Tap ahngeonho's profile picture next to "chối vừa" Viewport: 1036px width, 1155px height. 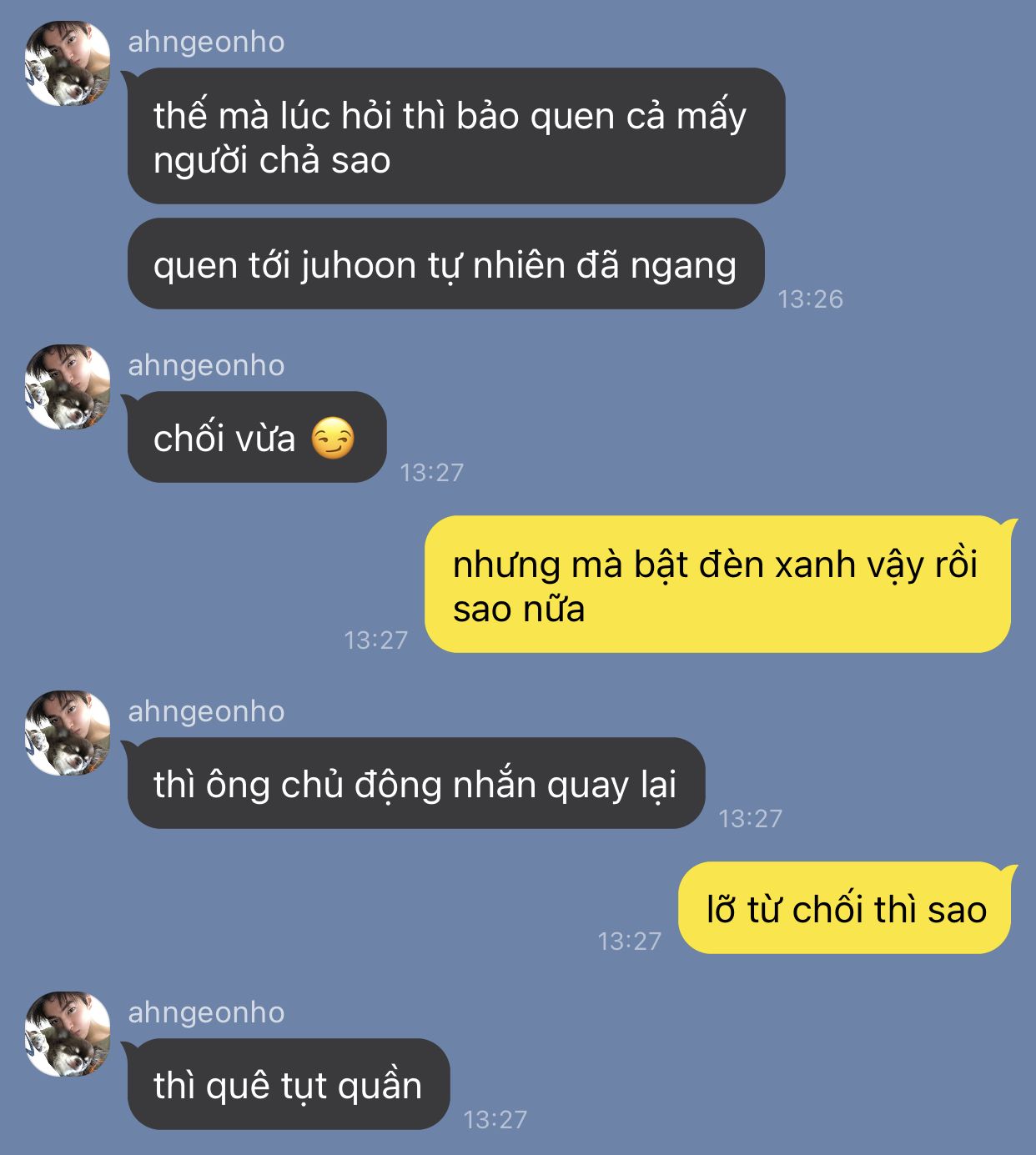click(67, 387)
